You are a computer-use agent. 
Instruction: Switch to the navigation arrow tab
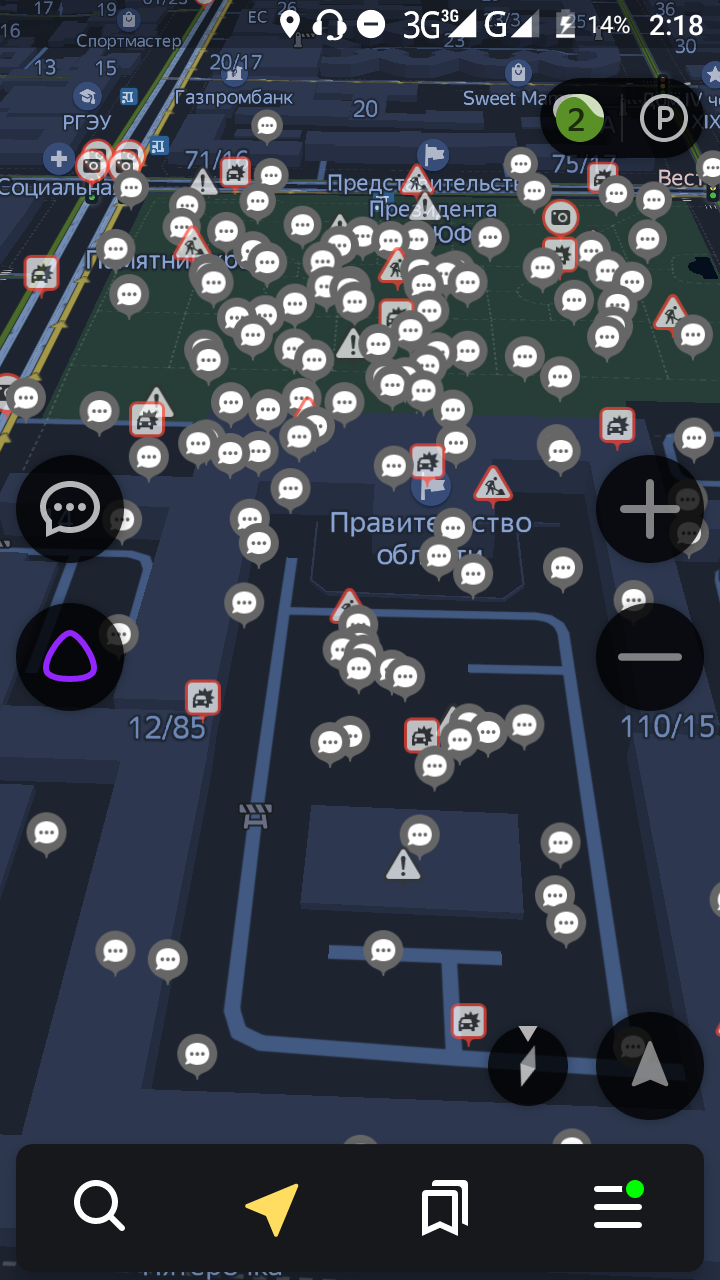(272, 1207)
